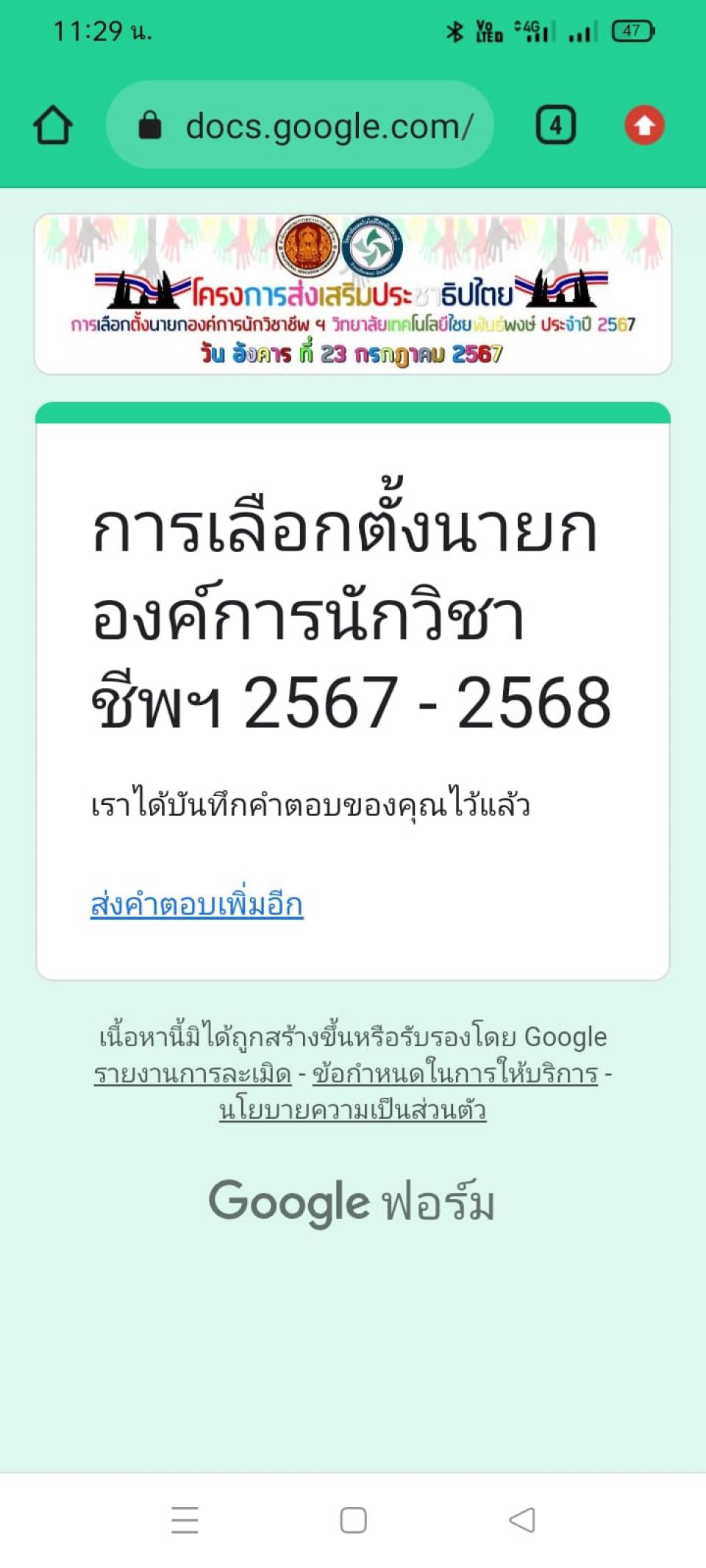Tap the browser home icon
The height and width of the screenshot is (1568, 706).
(53, 125)
